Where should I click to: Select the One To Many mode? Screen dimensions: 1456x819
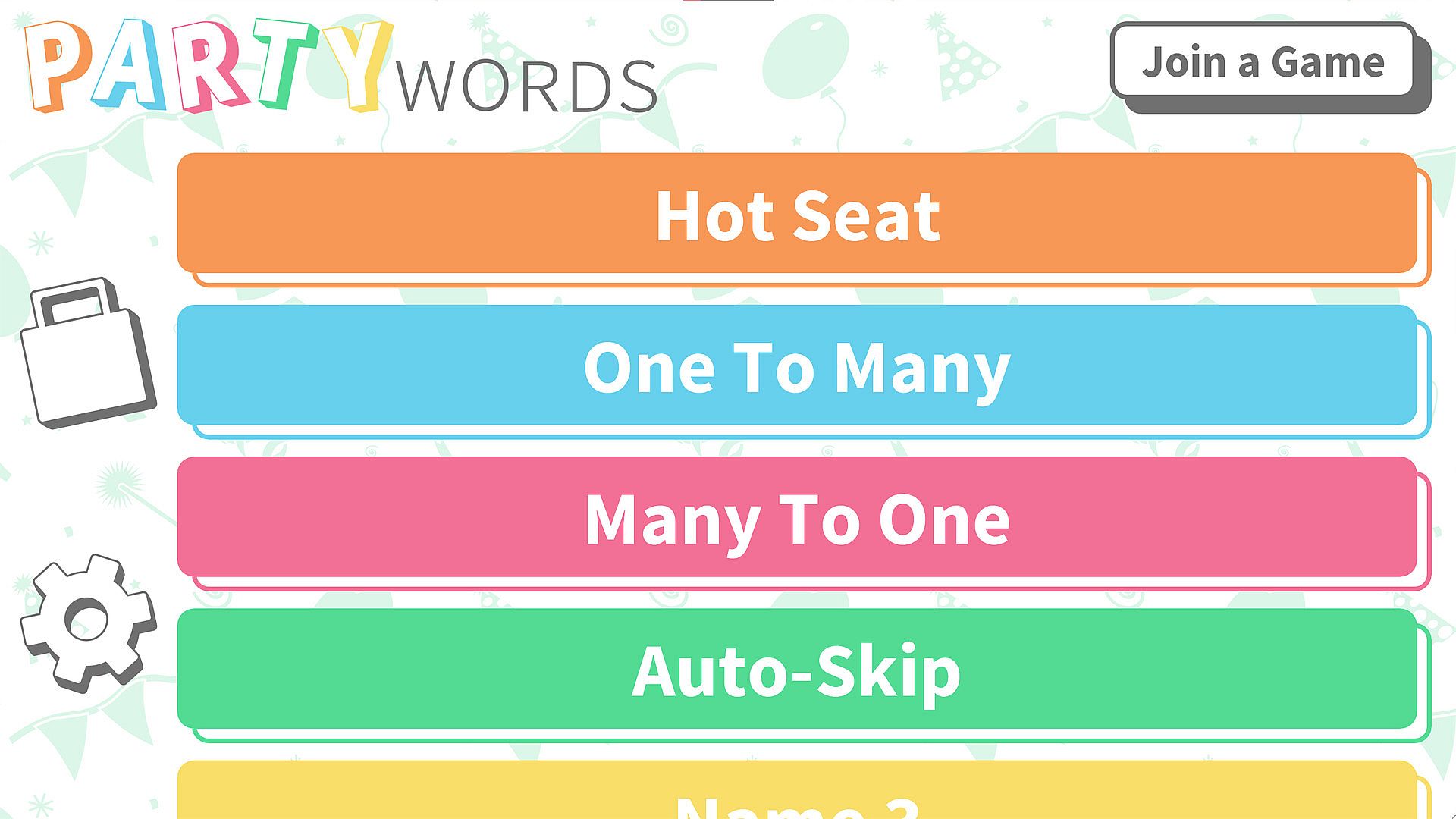click(796, 366)
